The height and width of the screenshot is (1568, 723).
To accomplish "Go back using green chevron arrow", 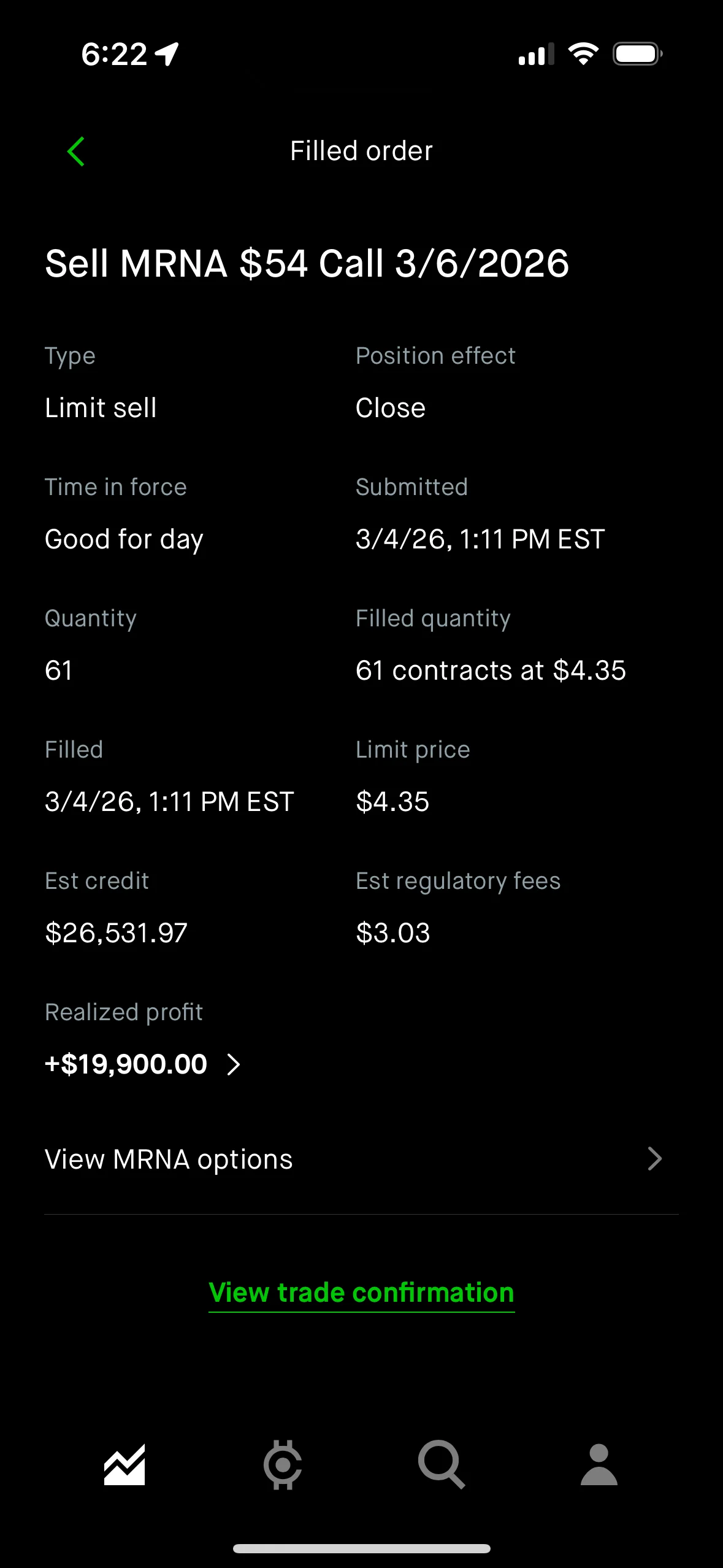I will (x=77, y=151).
